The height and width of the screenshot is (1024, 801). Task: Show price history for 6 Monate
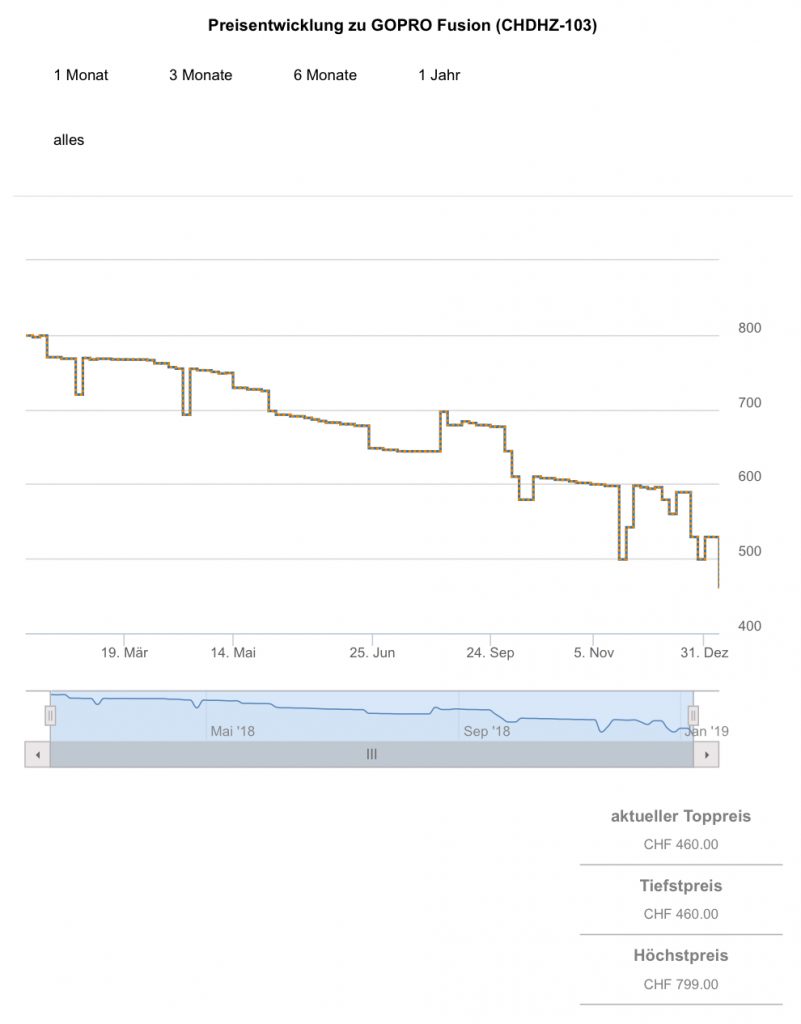(325, 75)
